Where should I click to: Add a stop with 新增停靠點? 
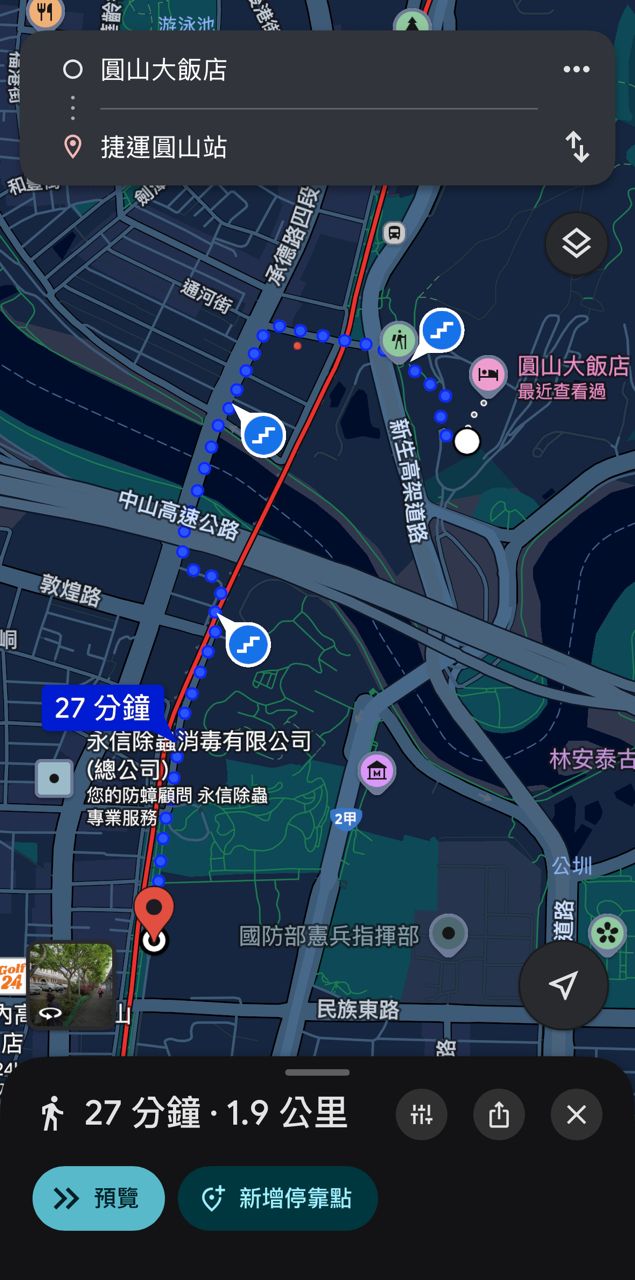[x=278, y=1198]
